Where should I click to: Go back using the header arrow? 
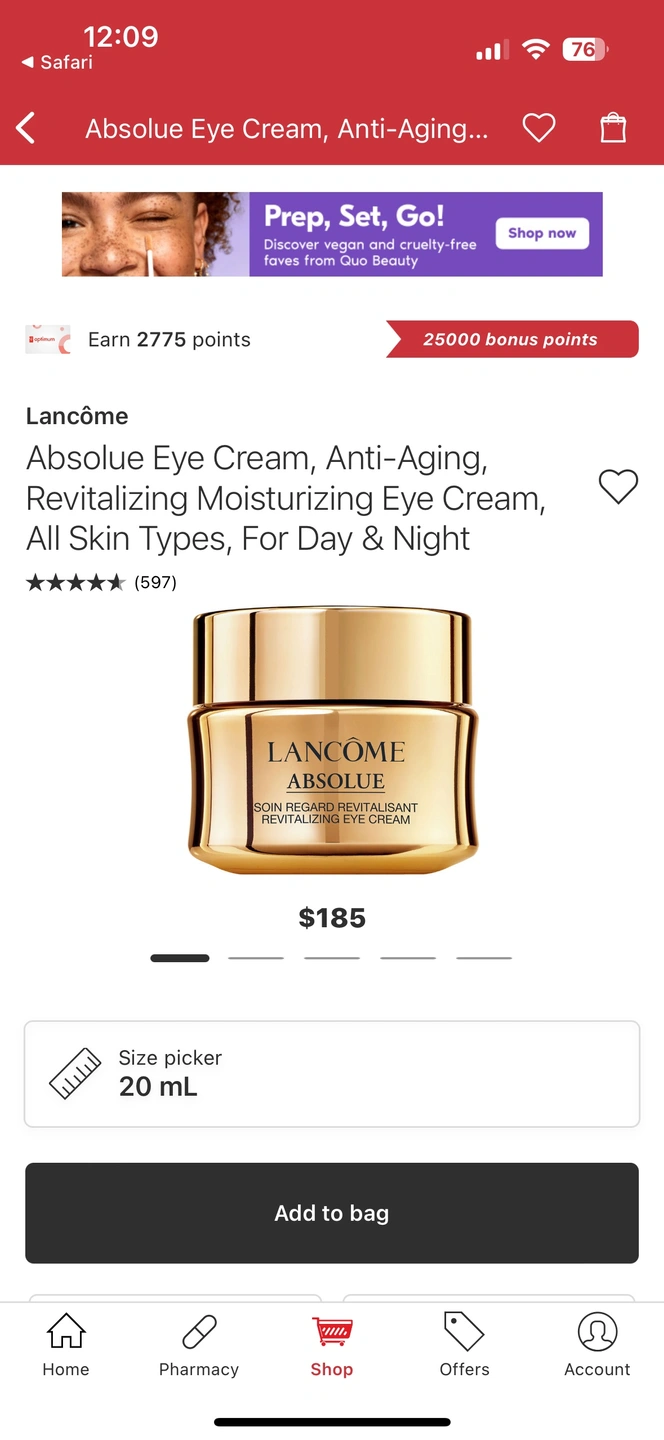[x=27, y=128]
